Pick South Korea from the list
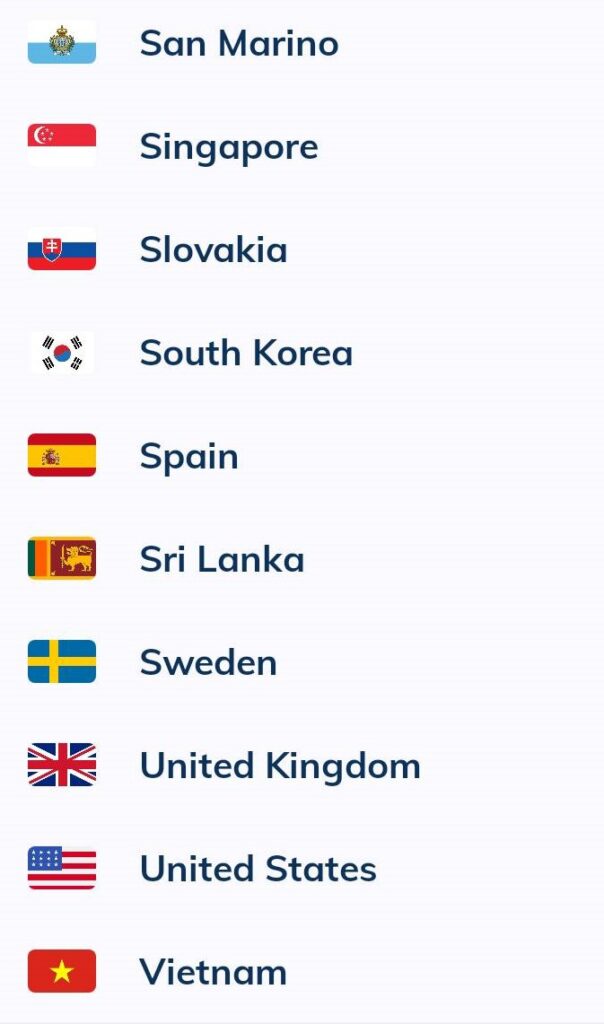The height and width of the screenshot is (1024, 604). 302,353
